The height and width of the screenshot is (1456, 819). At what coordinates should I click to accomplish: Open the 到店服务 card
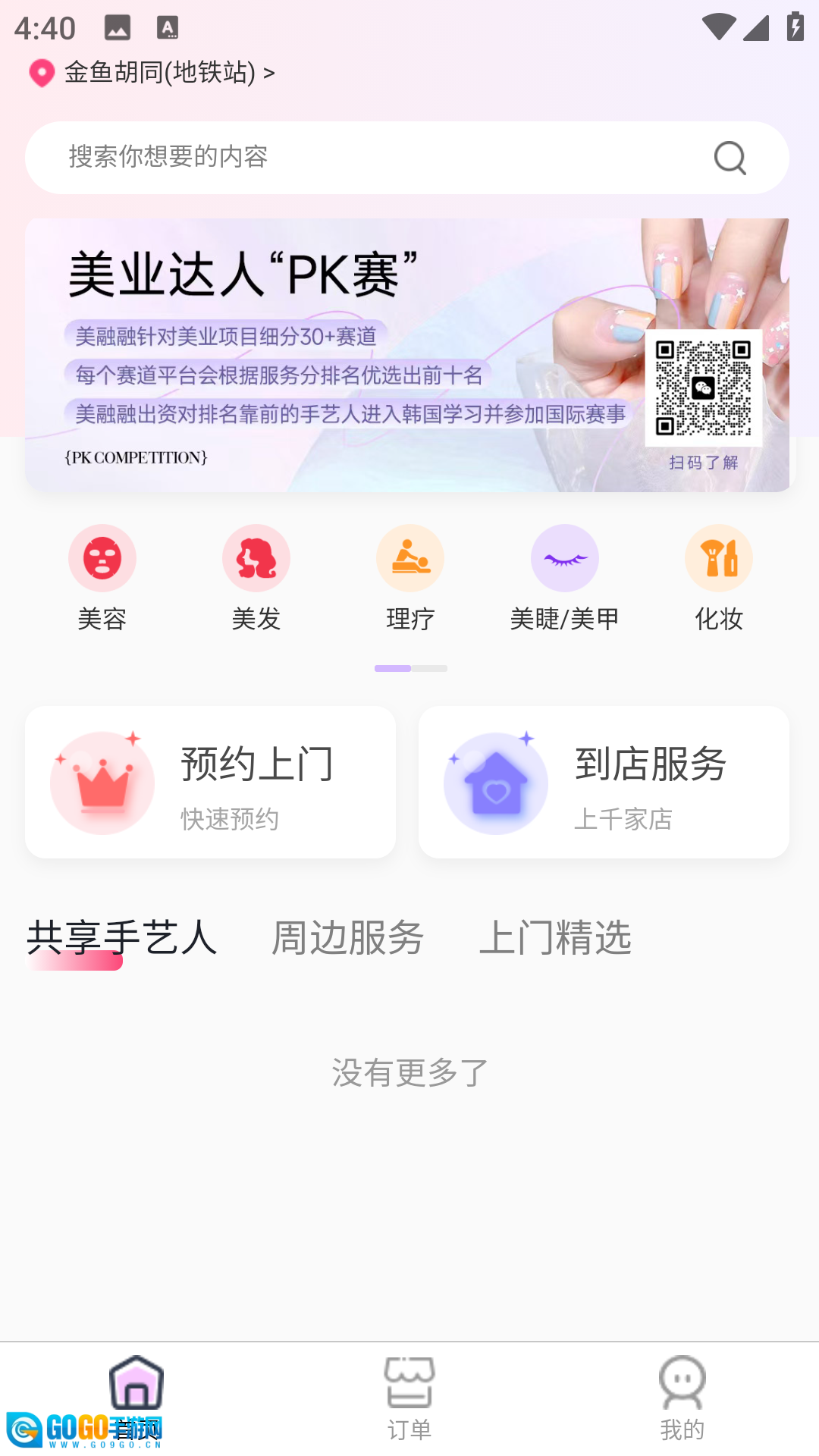coord(604,783)
